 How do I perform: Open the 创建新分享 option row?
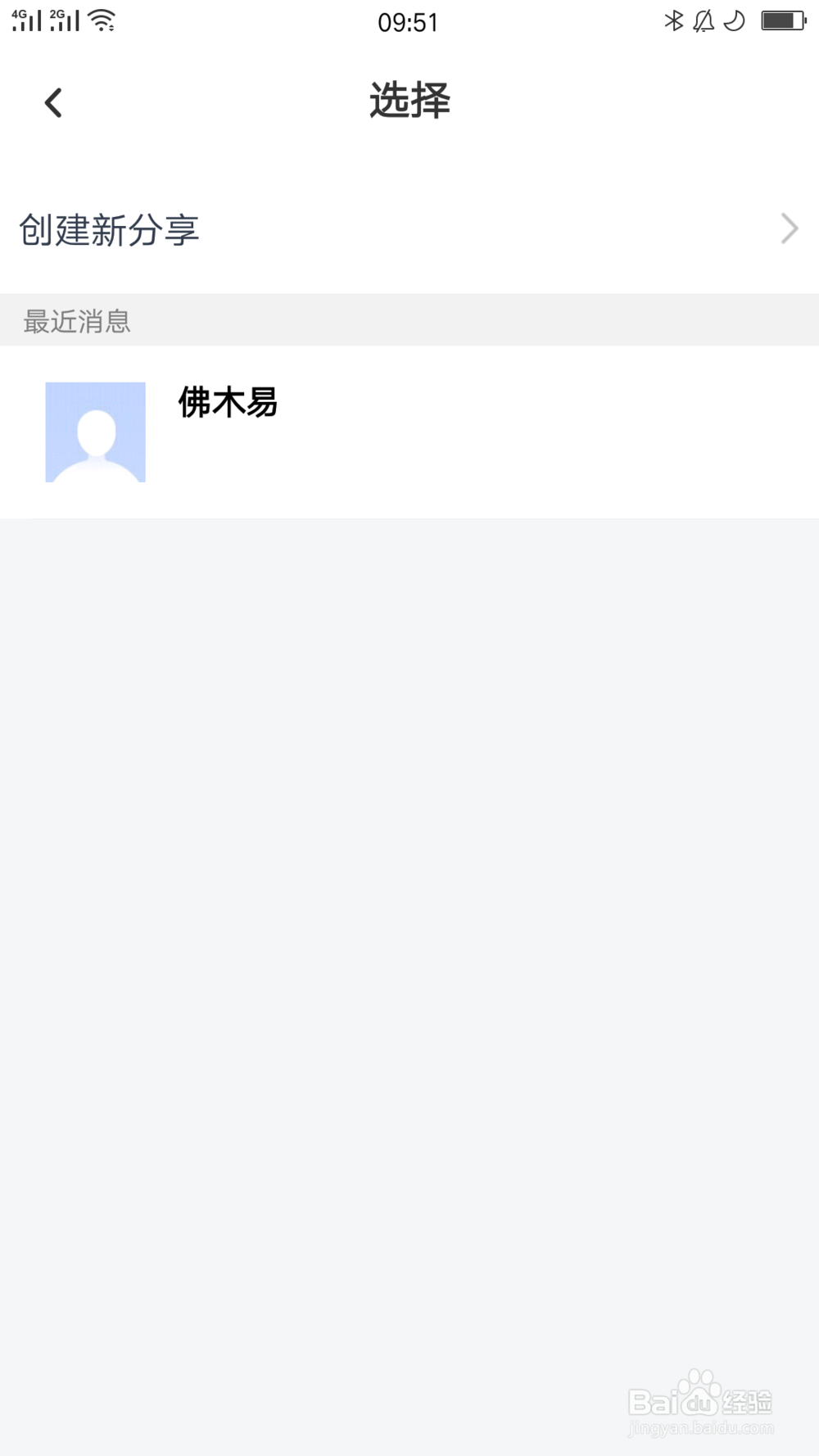point(409,230)
